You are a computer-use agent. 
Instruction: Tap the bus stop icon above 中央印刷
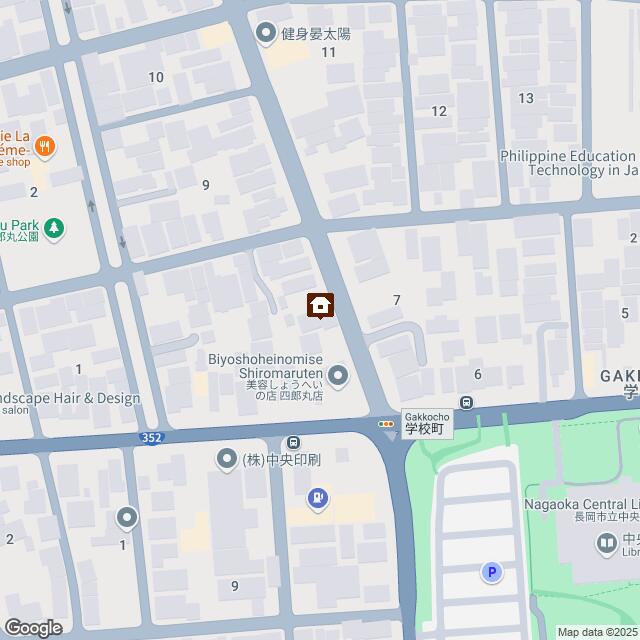pos(294,442)
